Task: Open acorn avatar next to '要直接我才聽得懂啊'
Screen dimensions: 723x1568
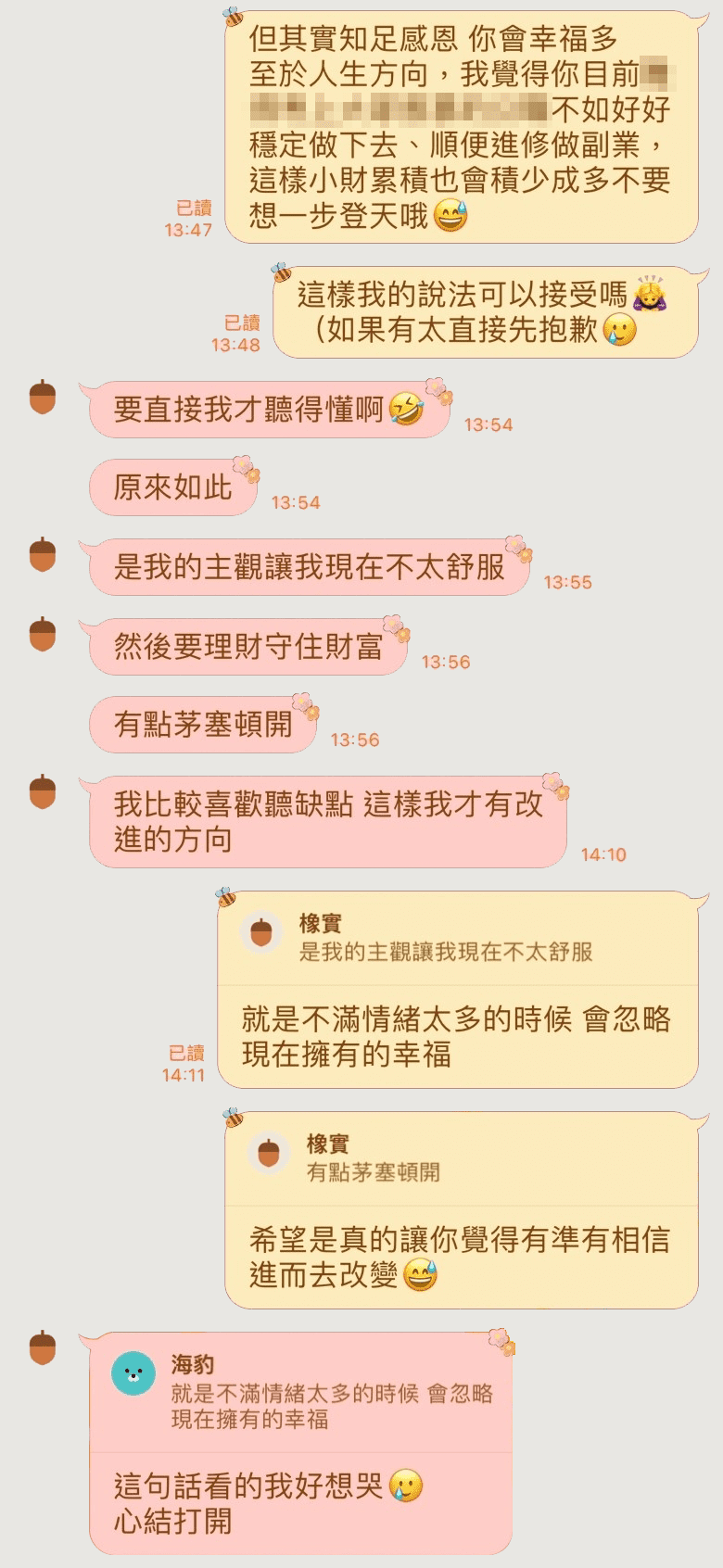Action: (43, 397)
